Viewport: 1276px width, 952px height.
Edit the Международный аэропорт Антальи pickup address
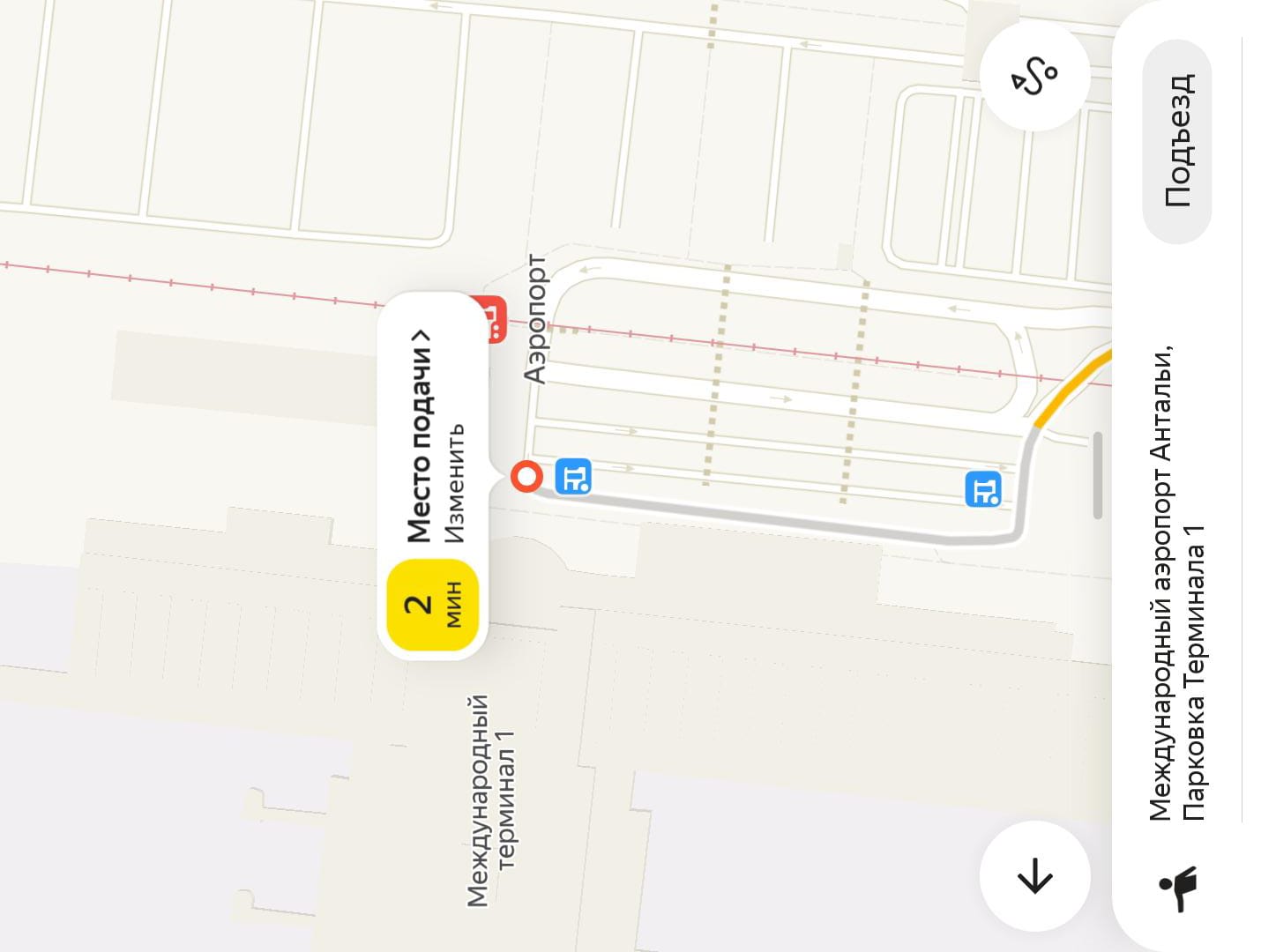tap(1177, 582)
